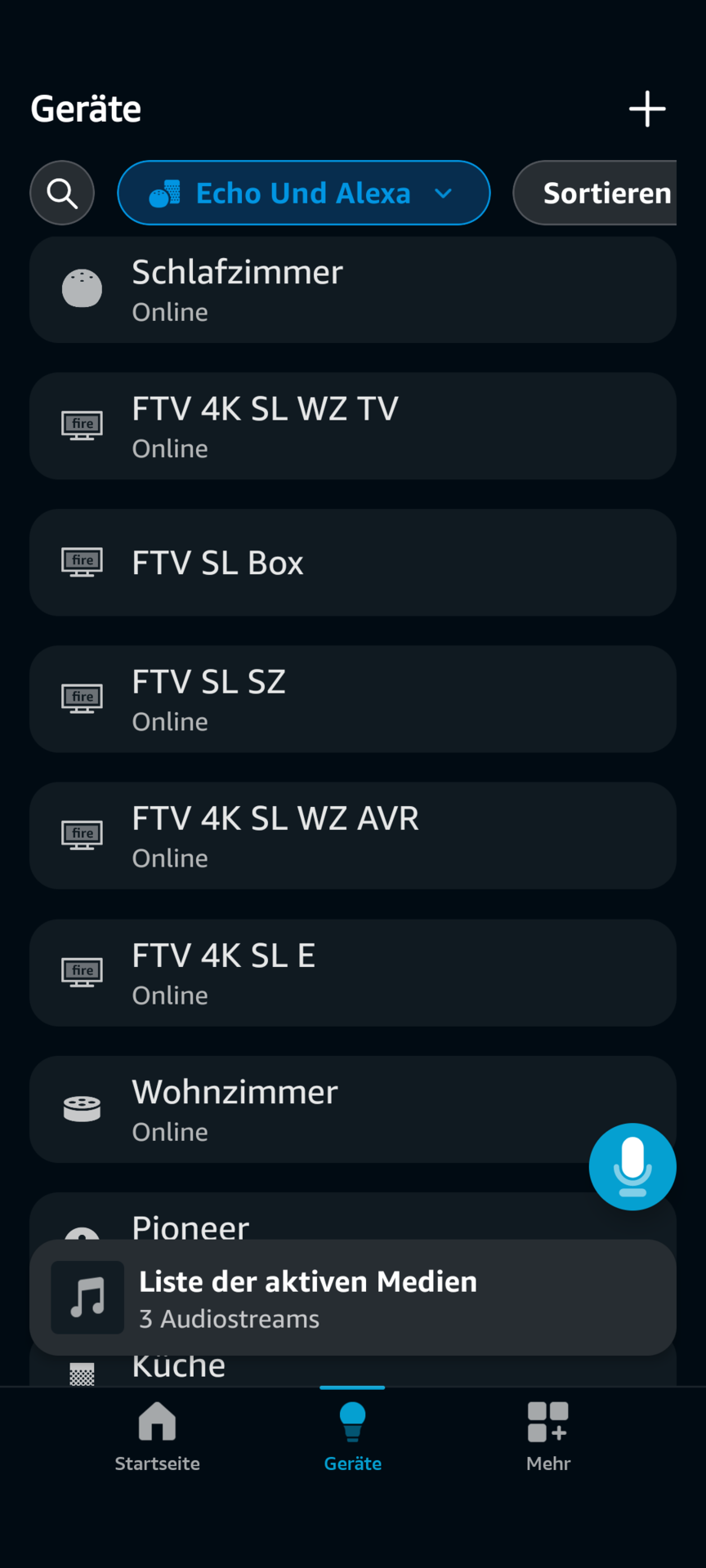This screenshot has width=706, height=1568.
Task: Open Liste der aktiven Medien
Action: point(353,1298)
